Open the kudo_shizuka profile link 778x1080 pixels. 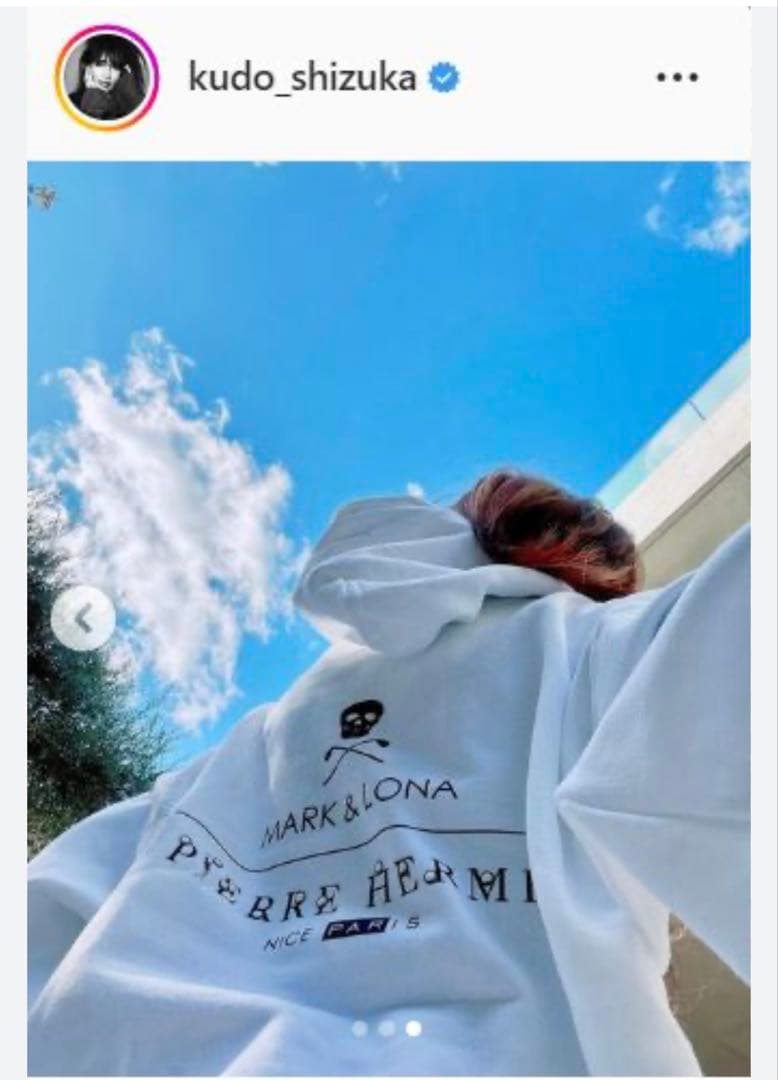tap(302, 78)
